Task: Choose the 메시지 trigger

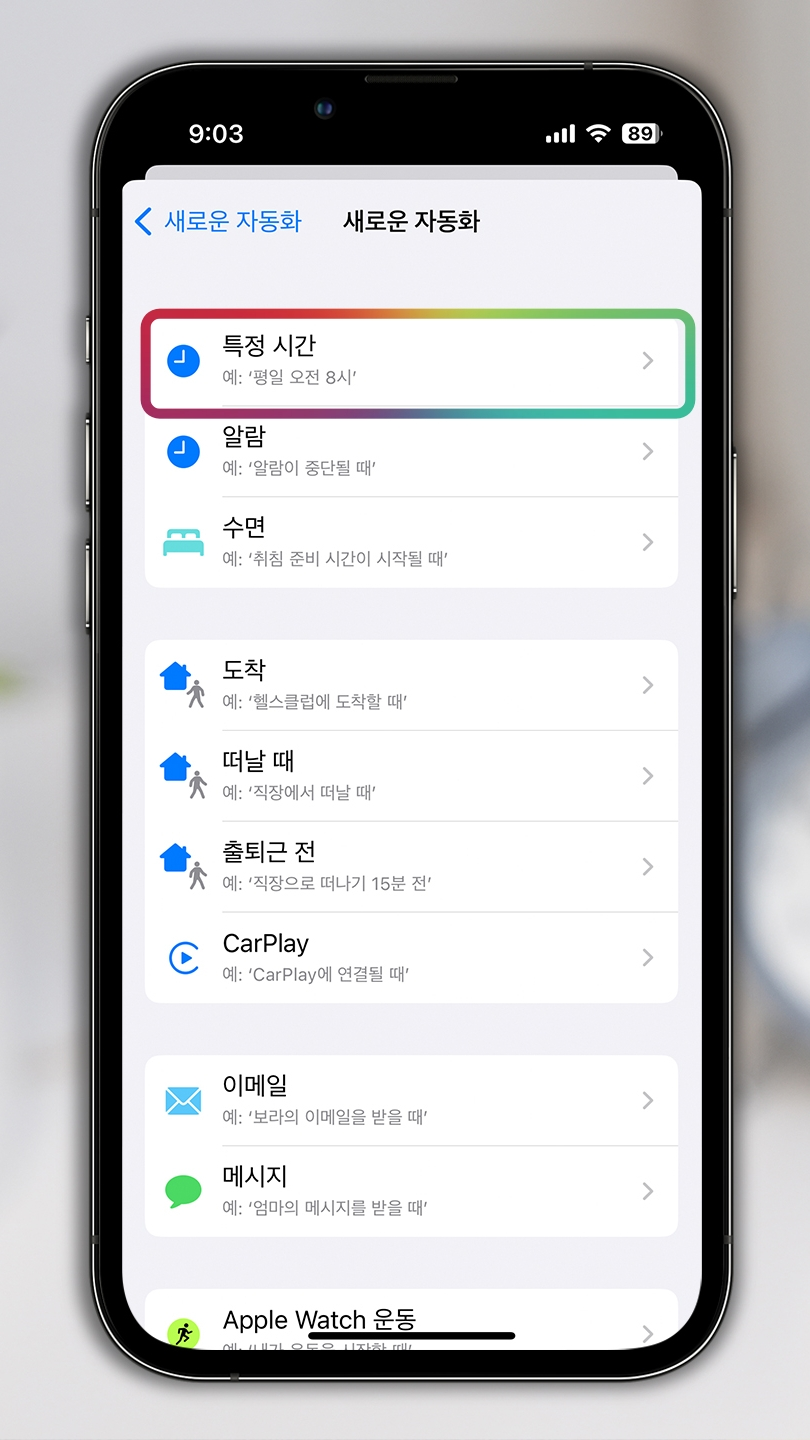Action: pyautogui.click(x=411, y=1191)
